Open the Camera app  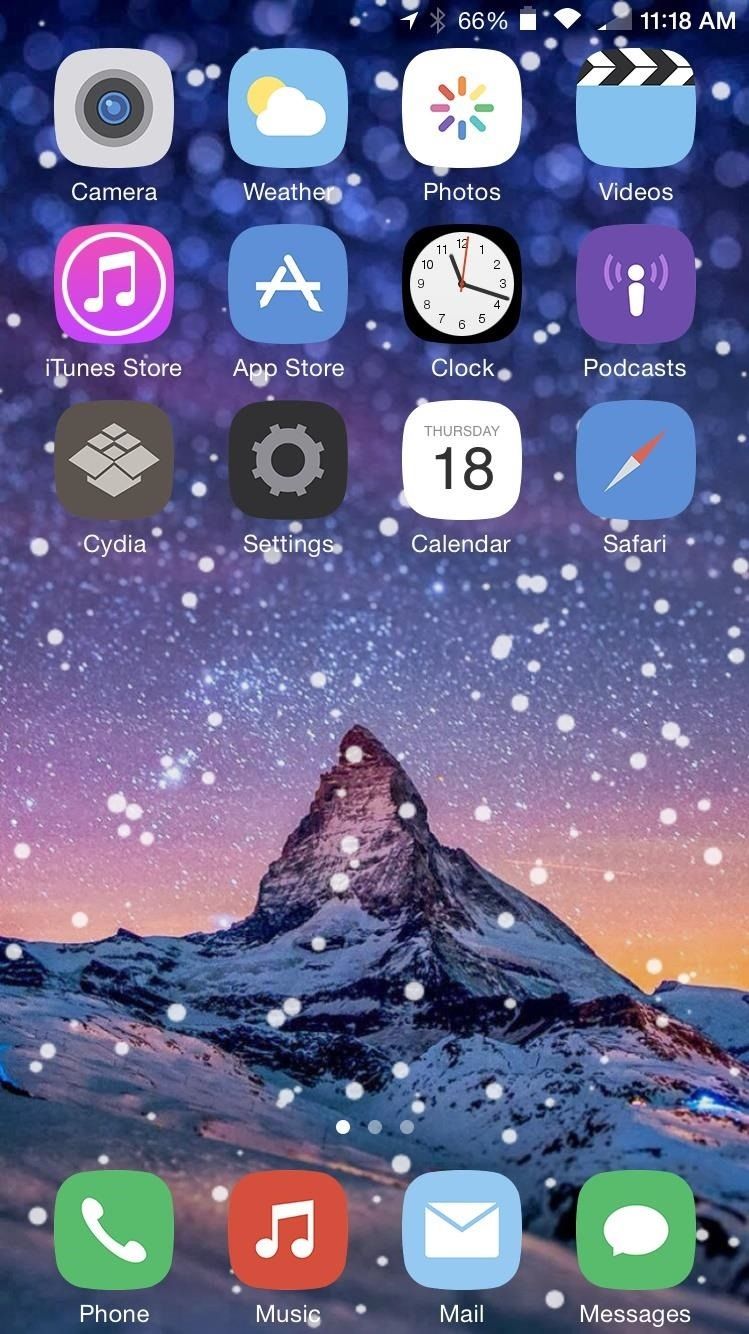(x=113, y=107)
